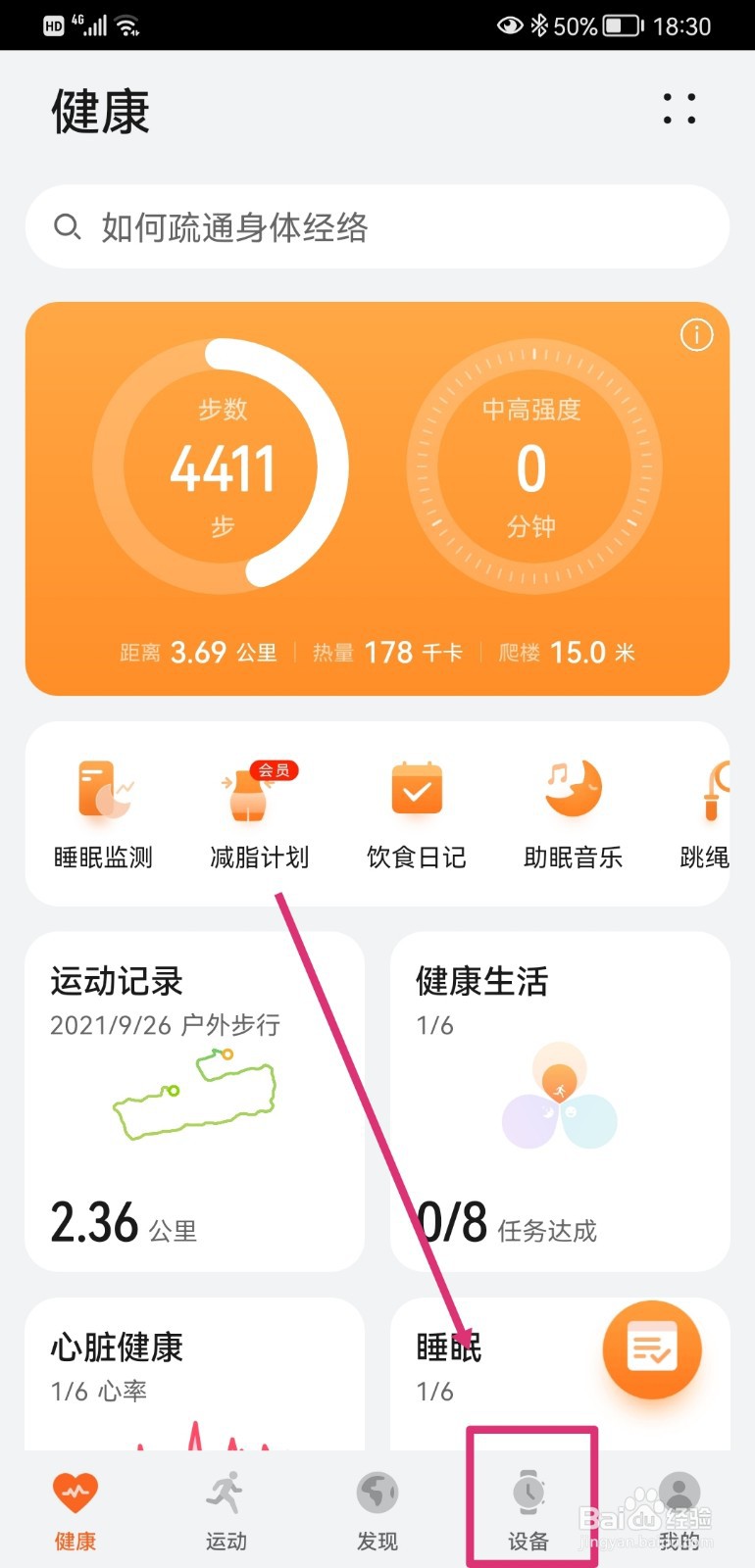The image size is (755, 1568).
Task: Open the orange checklist button beside 睡眠
Action: [x=653, y=1348]
